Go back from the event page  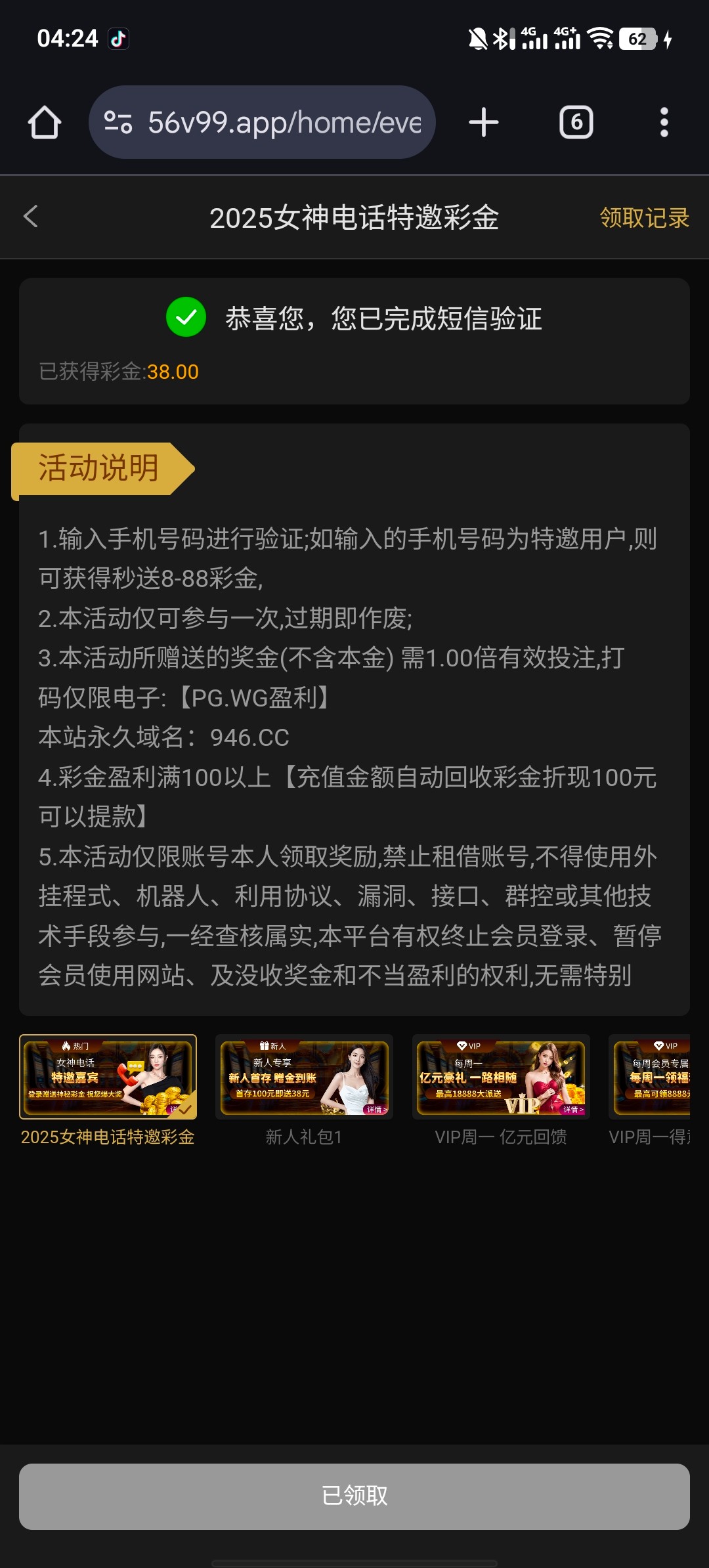point(31,217)
